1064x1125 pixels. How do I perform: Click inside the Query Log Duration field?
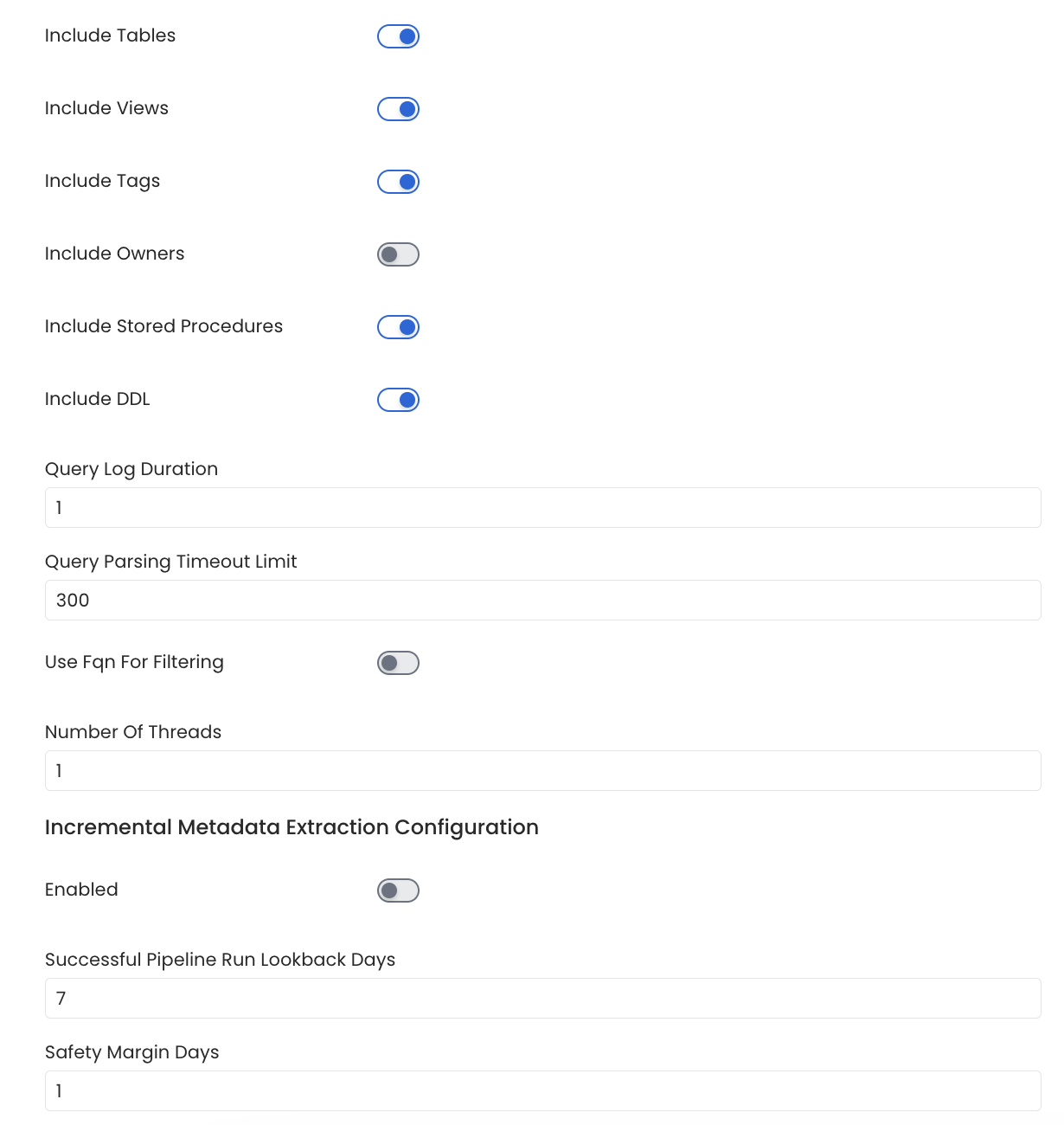point(542,507)
